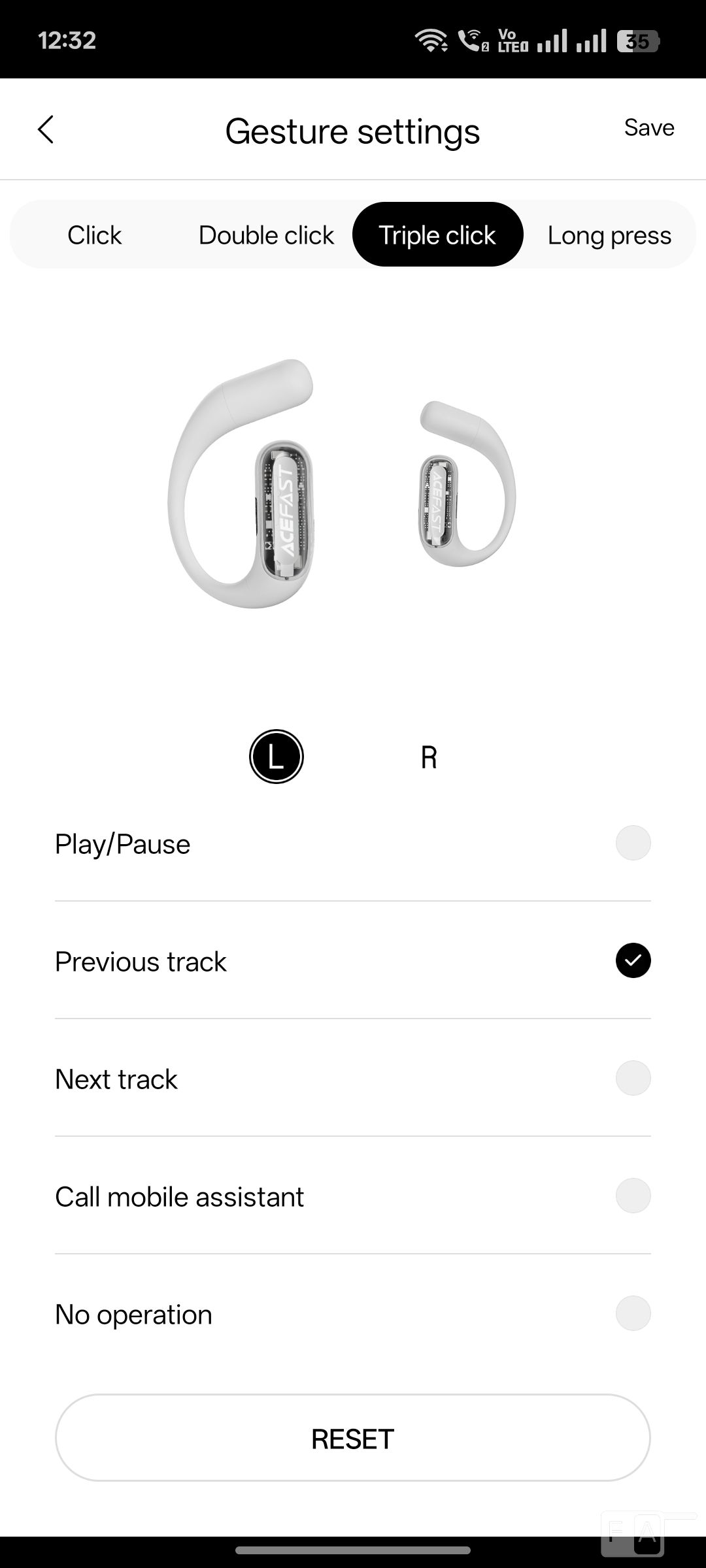Choose Next track option
The height and width of the screenshot is (1568, 706).
pos(353,1078)
